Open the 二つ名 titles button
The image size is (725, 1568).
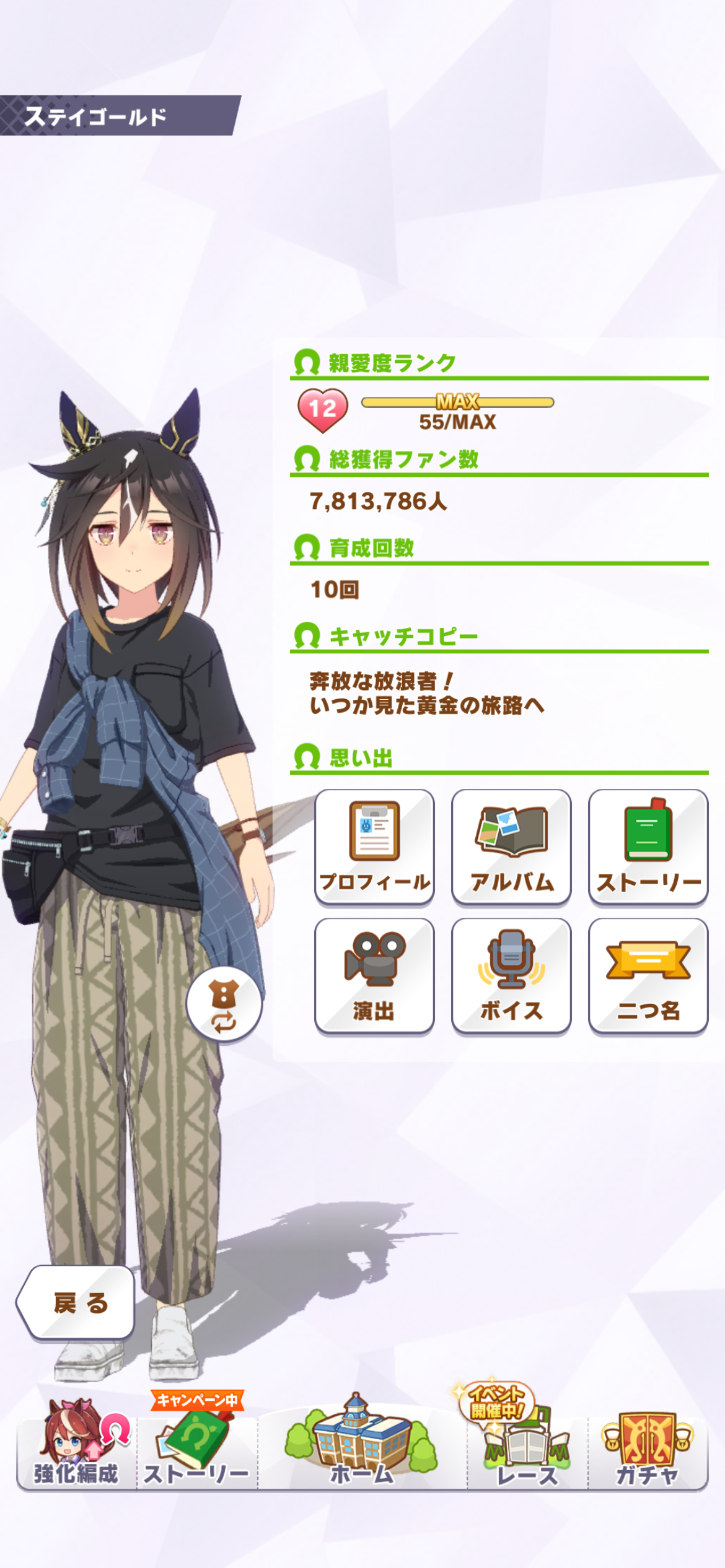pyautogui.click(x=648, y=975)
